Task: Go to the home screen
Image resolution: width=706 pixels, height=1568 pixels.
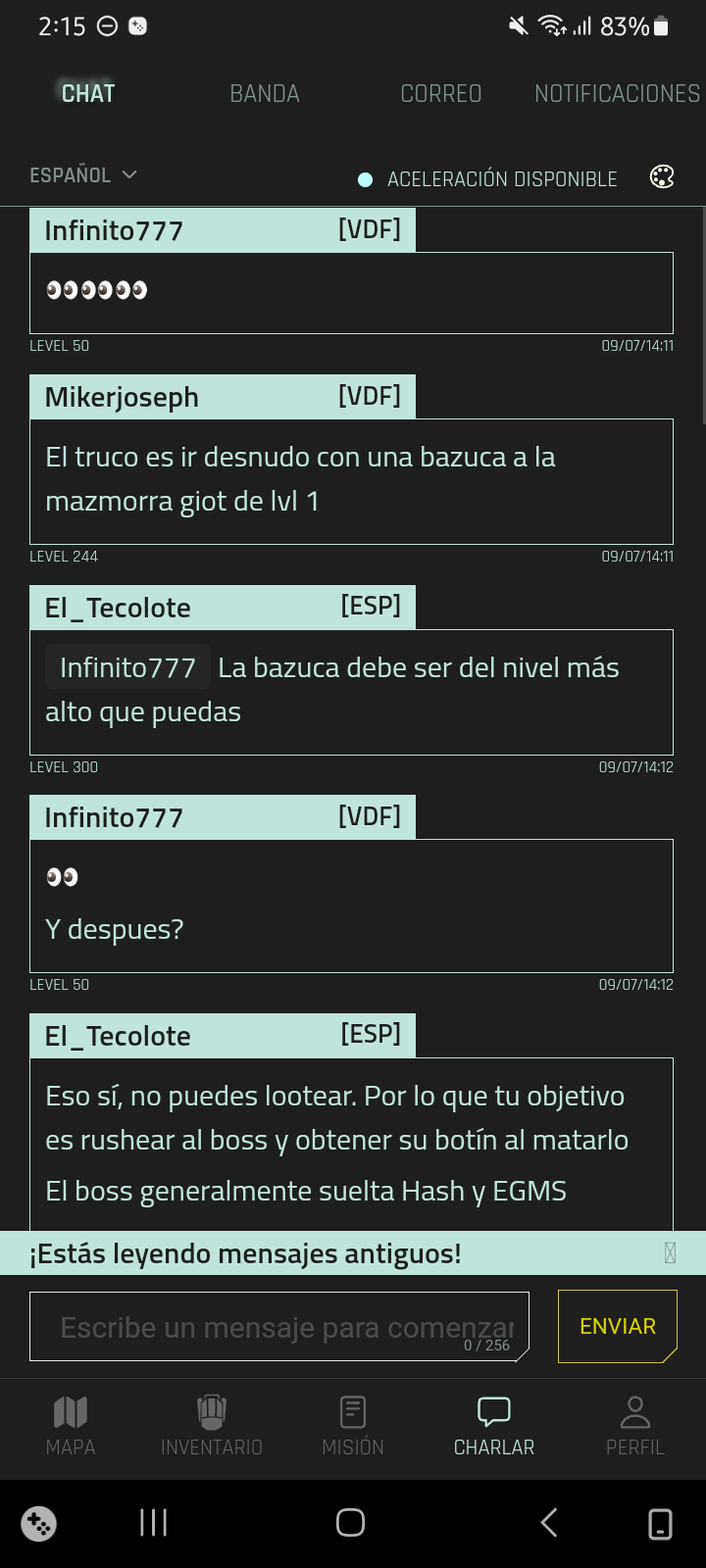Action: pos(350,1522)
